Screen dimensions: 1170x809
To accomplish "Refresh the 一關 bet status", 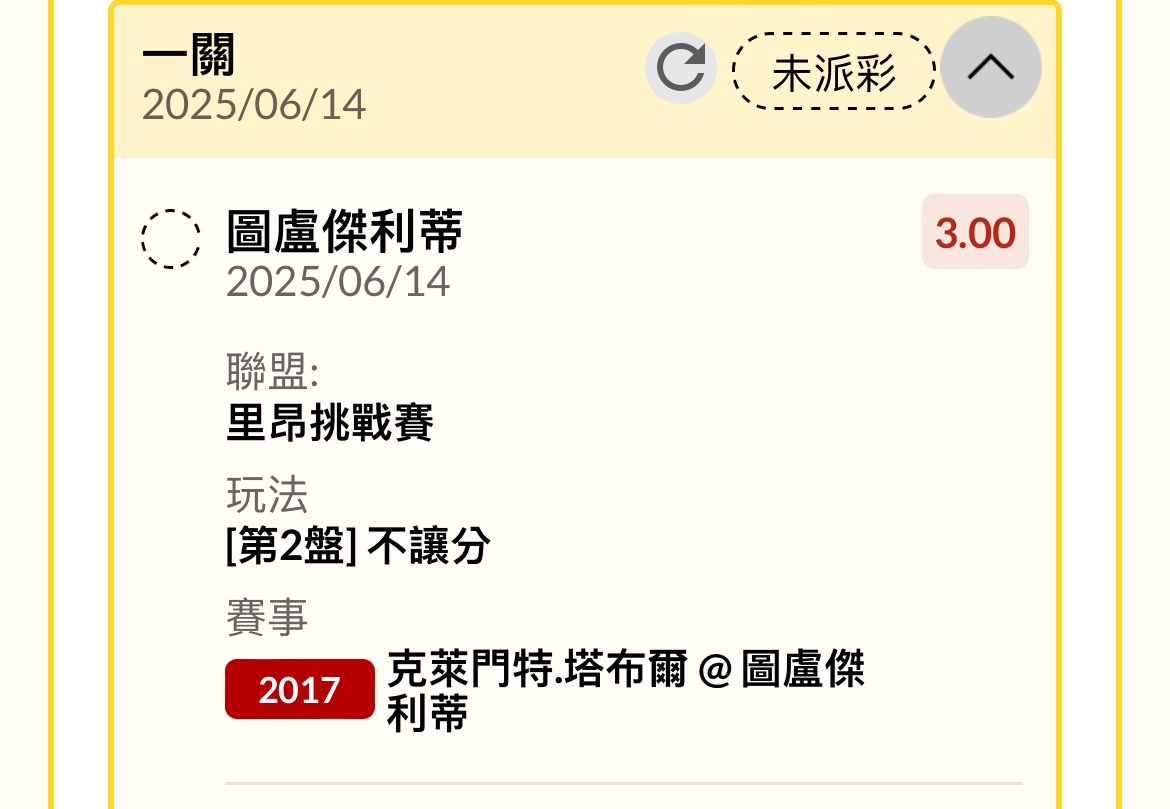I will tap(680, 69).
